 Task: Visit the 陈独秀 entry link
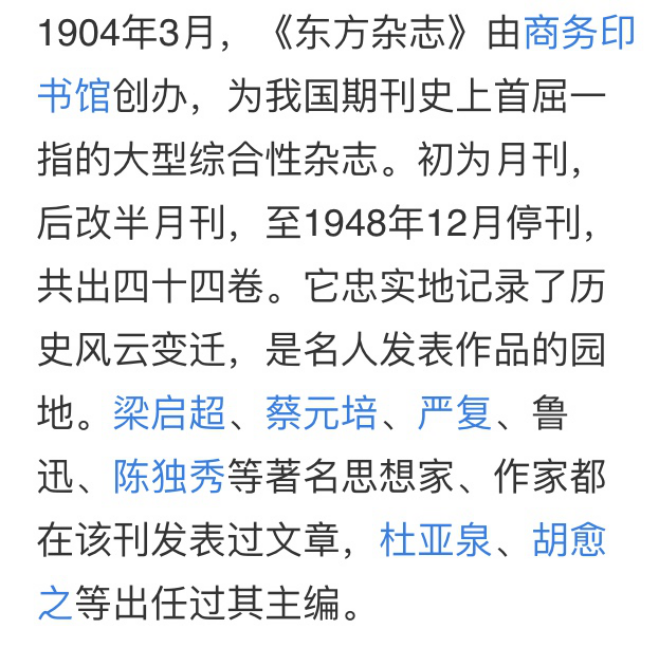[169, 477]
